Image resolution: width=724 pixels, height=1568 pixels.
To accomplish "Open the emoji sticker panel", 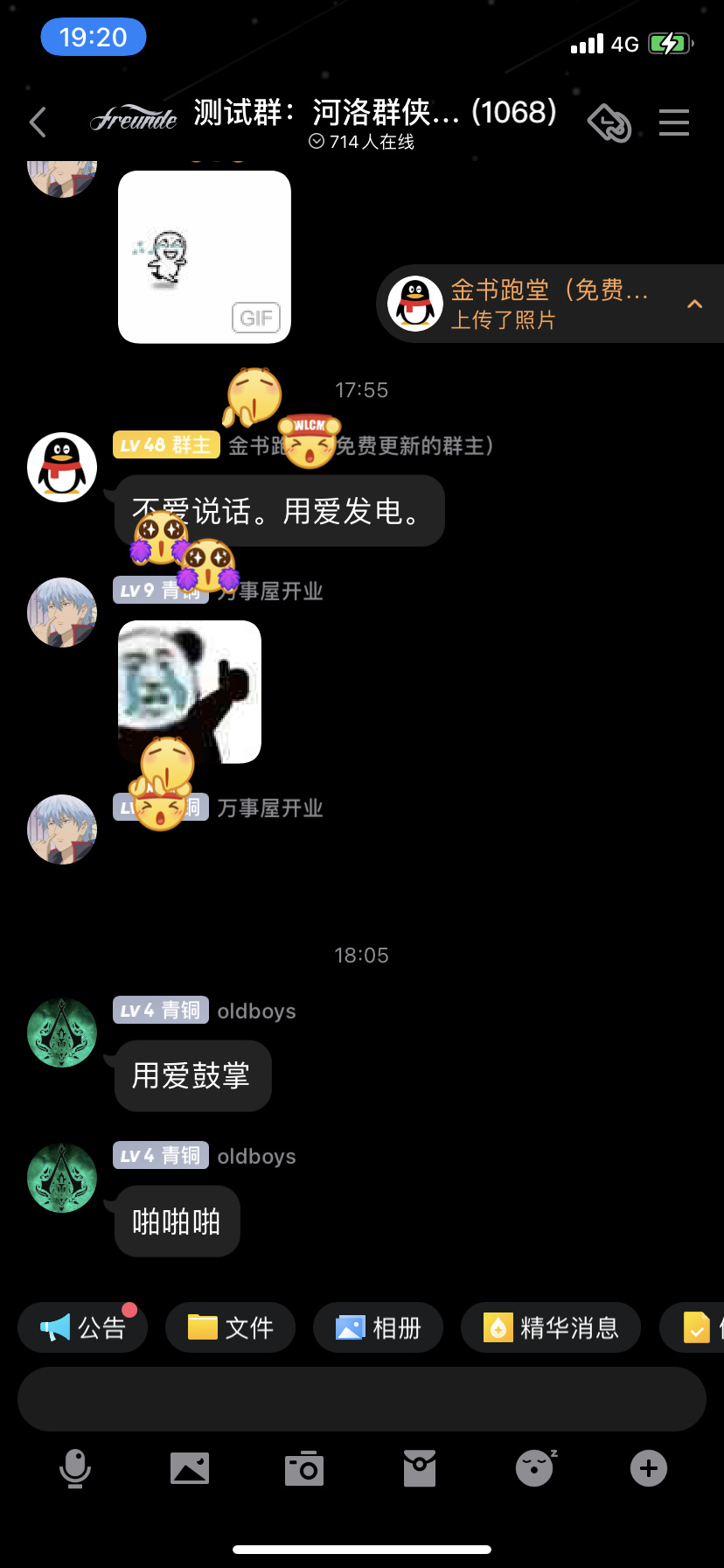I will click(534, 1468).
